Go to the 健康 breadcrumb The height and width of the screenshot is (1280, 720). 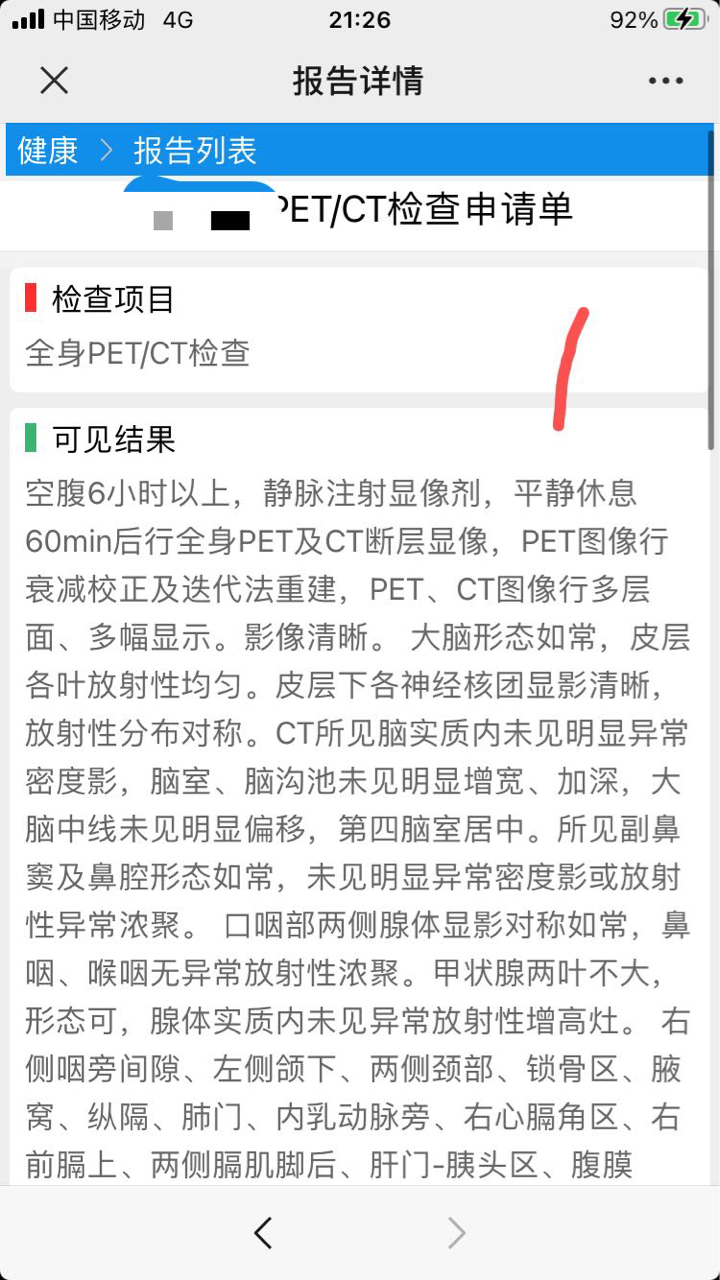[48, 150]
